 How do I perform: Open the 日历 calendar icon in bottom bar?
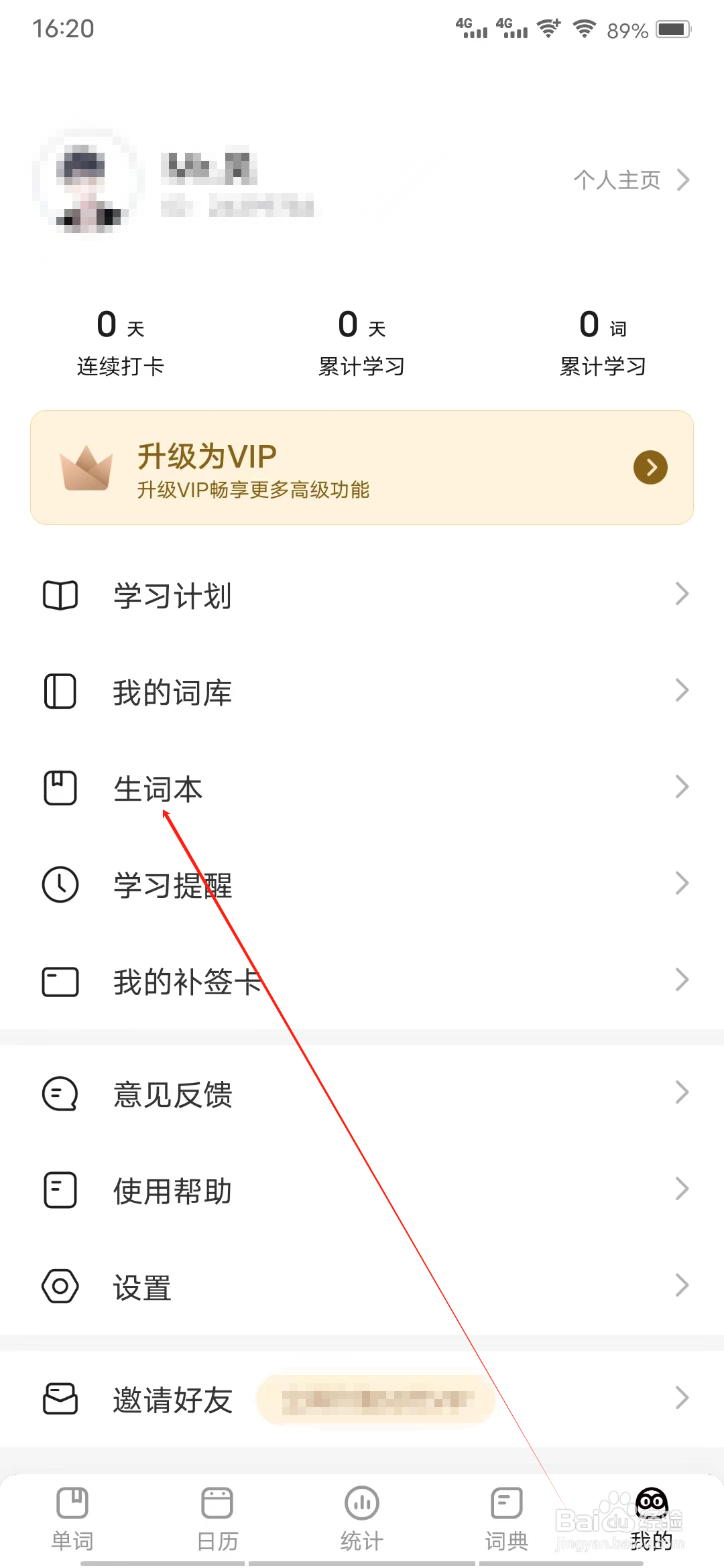click(217, 1503)
